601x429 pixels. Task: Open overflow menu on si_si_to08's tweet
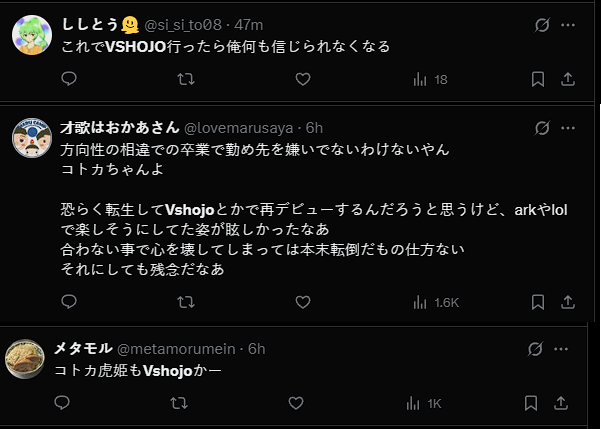569,24
